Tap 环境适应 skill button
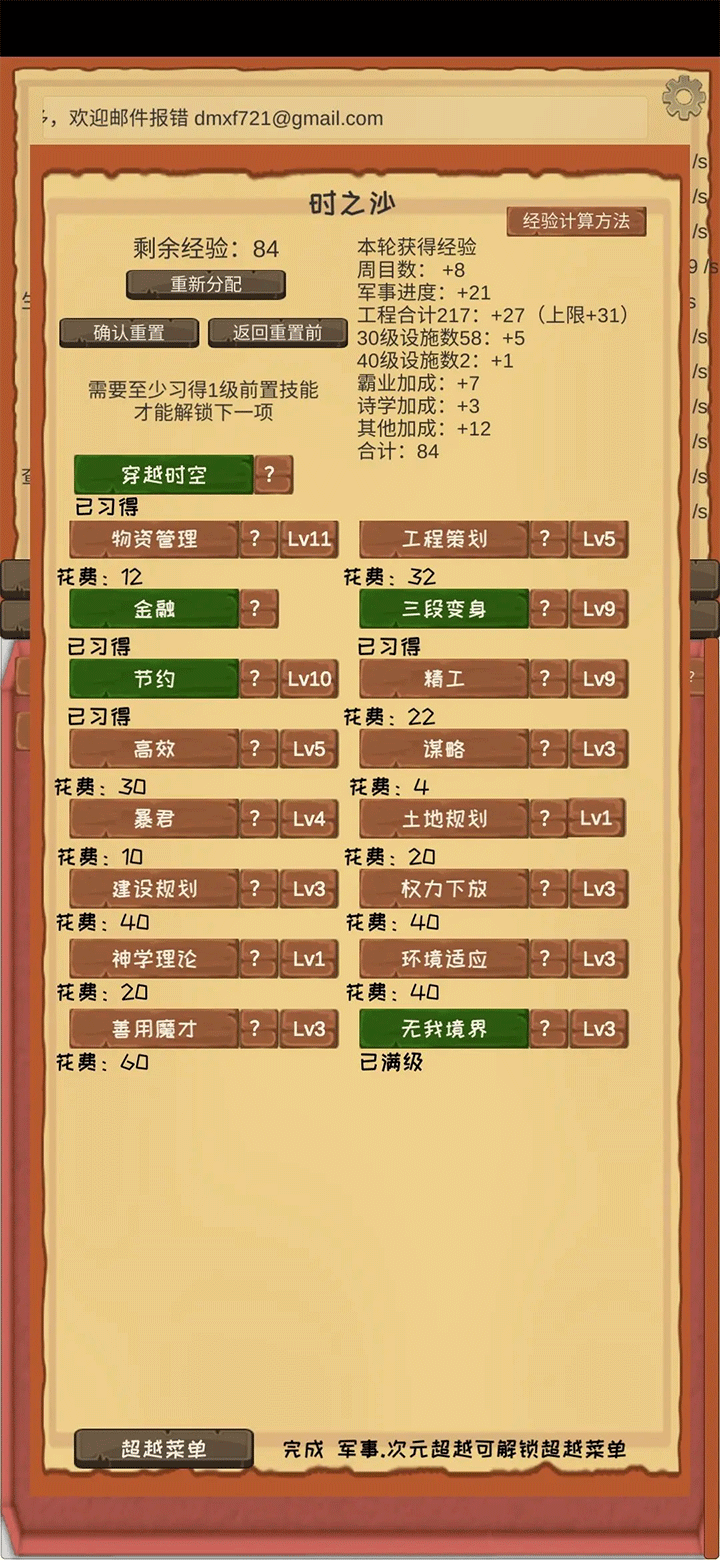The image size is (720, 1560). coord(444,959)
